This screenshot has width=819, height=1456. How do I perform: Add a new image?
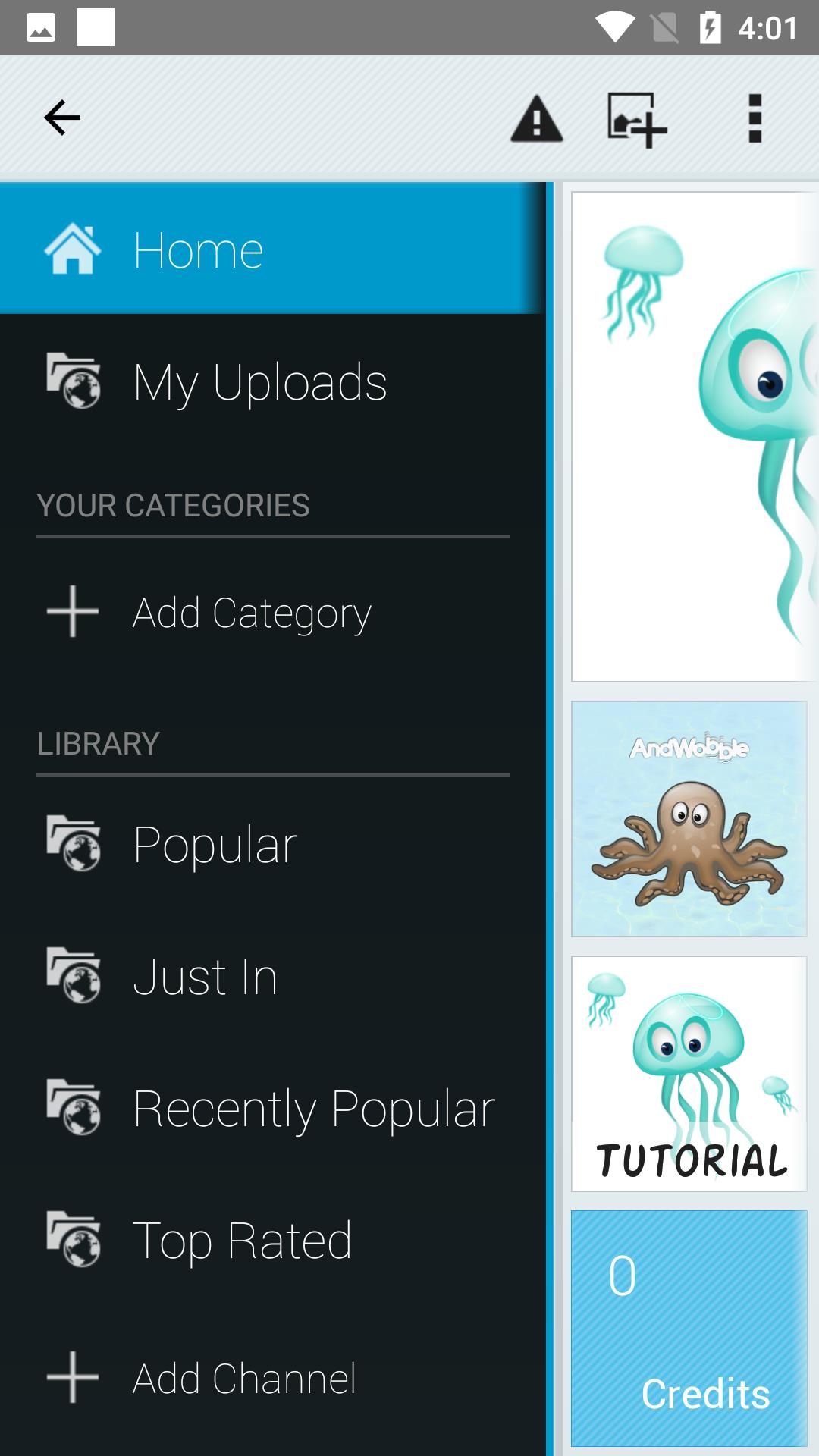[636, 119]
